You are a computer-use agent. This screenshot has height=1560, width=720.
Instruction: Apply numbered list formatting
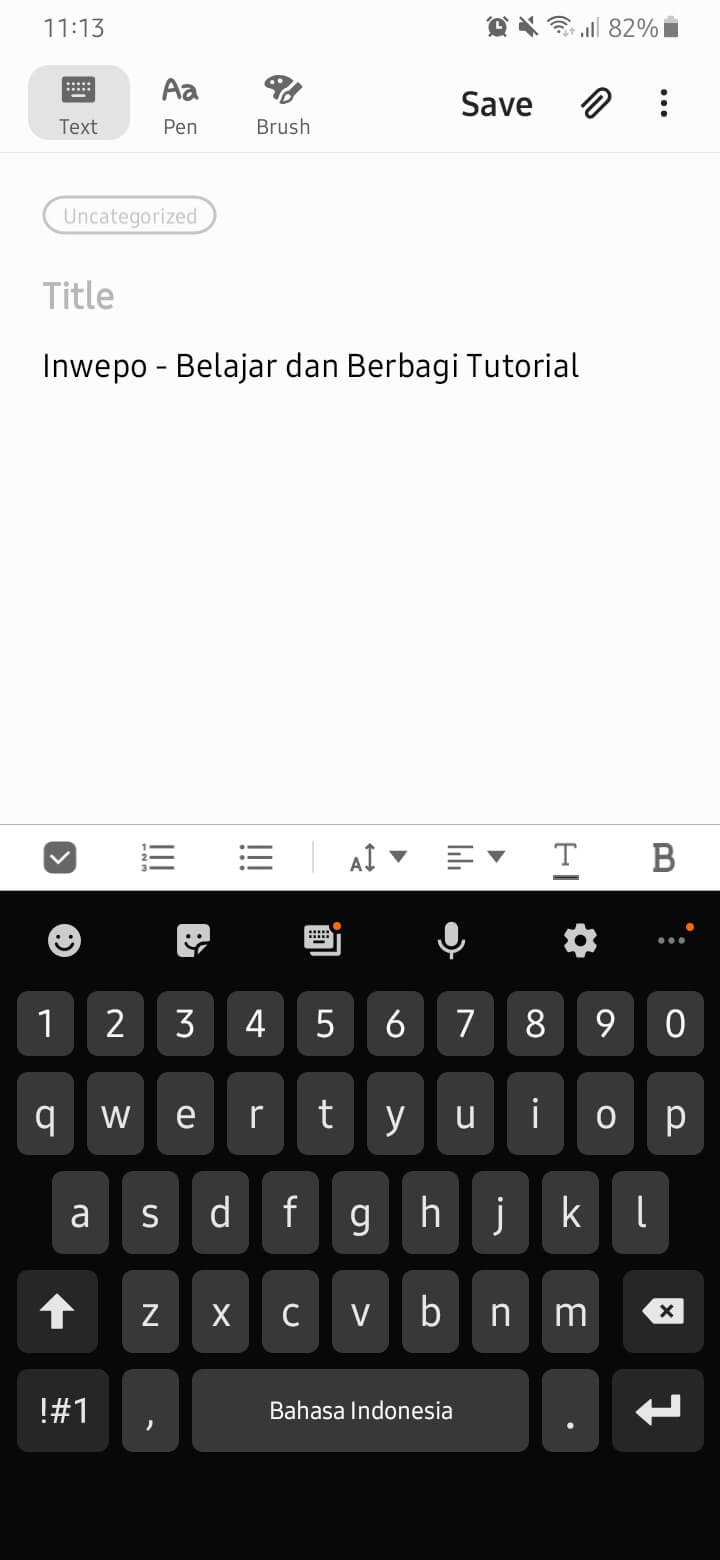pos(158,858)
